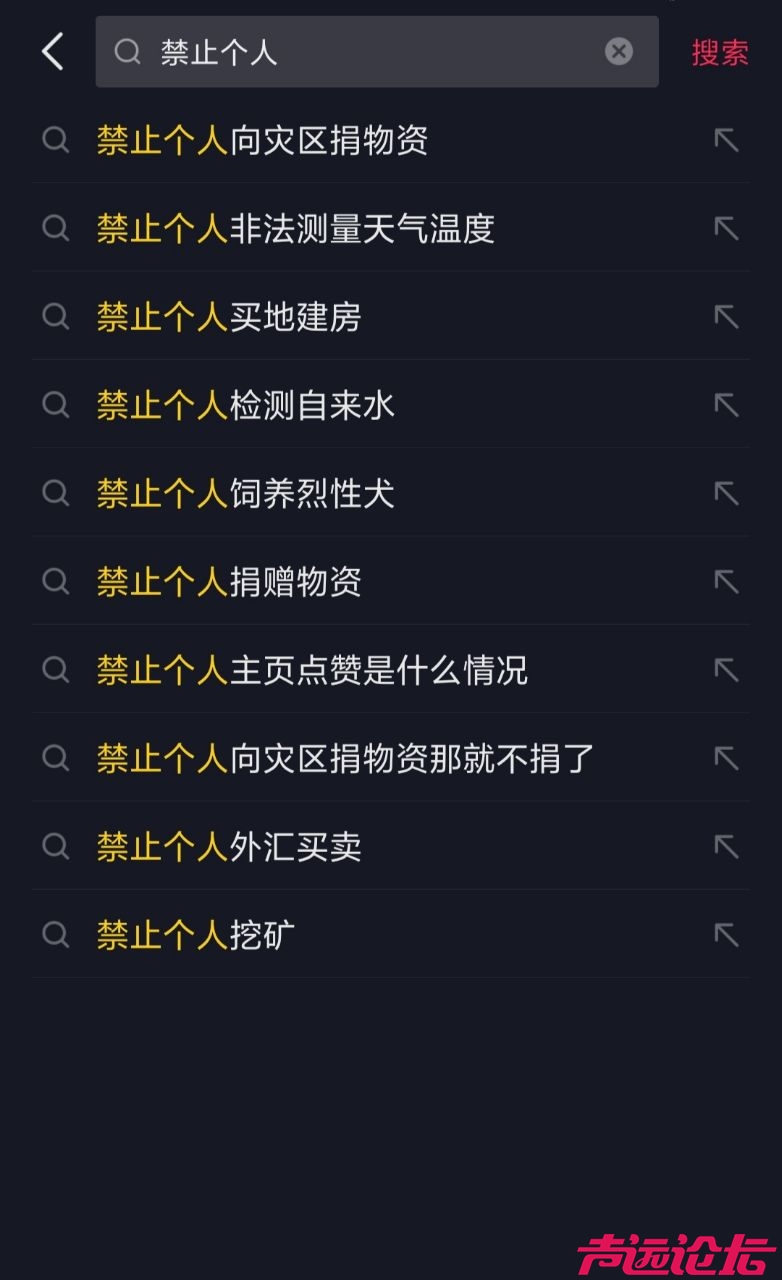
Task: Go back using the back arrow
Action: point(53,52)
